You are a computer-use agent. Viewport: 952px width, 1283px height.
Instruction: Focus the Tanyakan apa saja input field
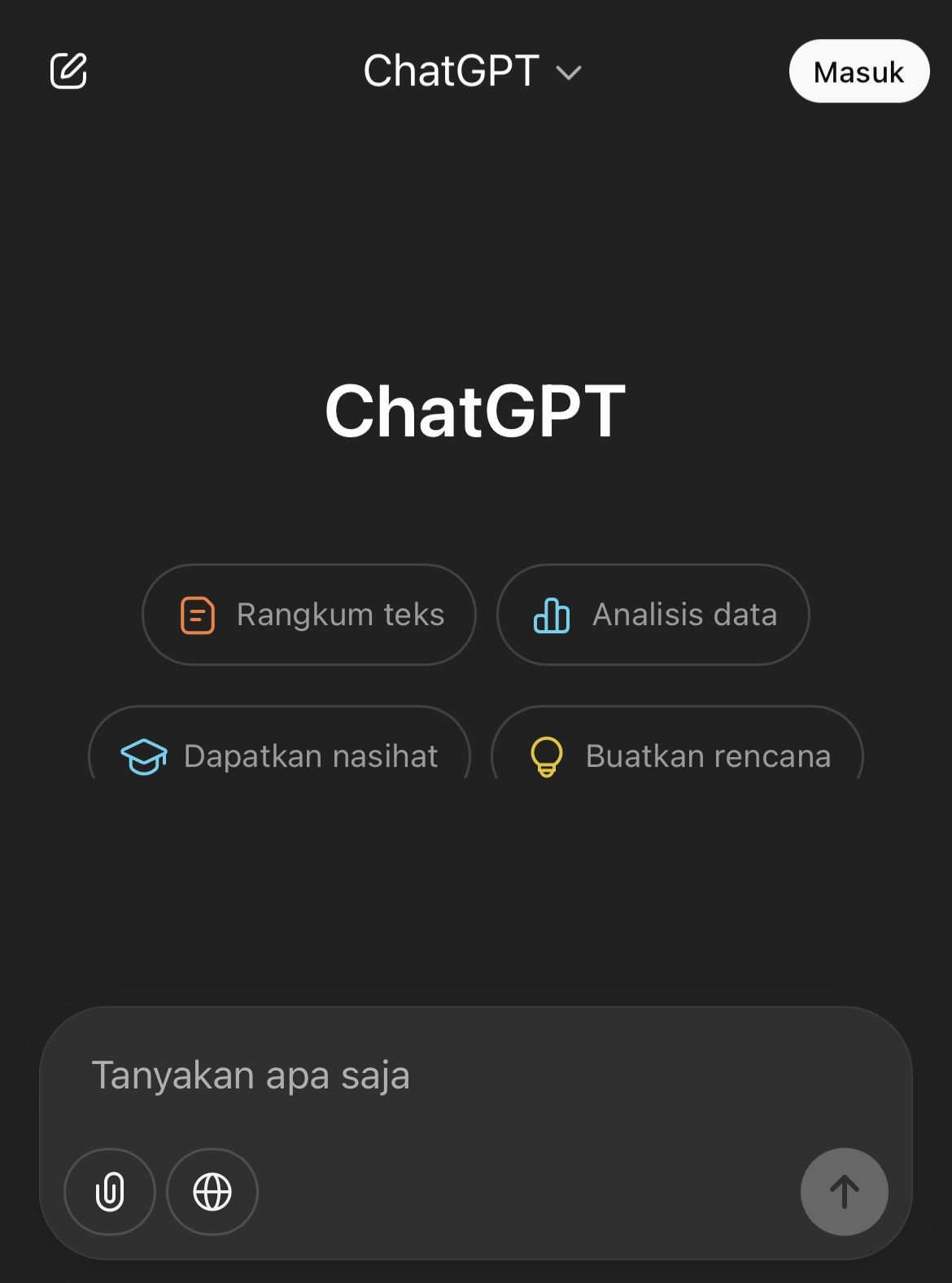click(476, 1075)
